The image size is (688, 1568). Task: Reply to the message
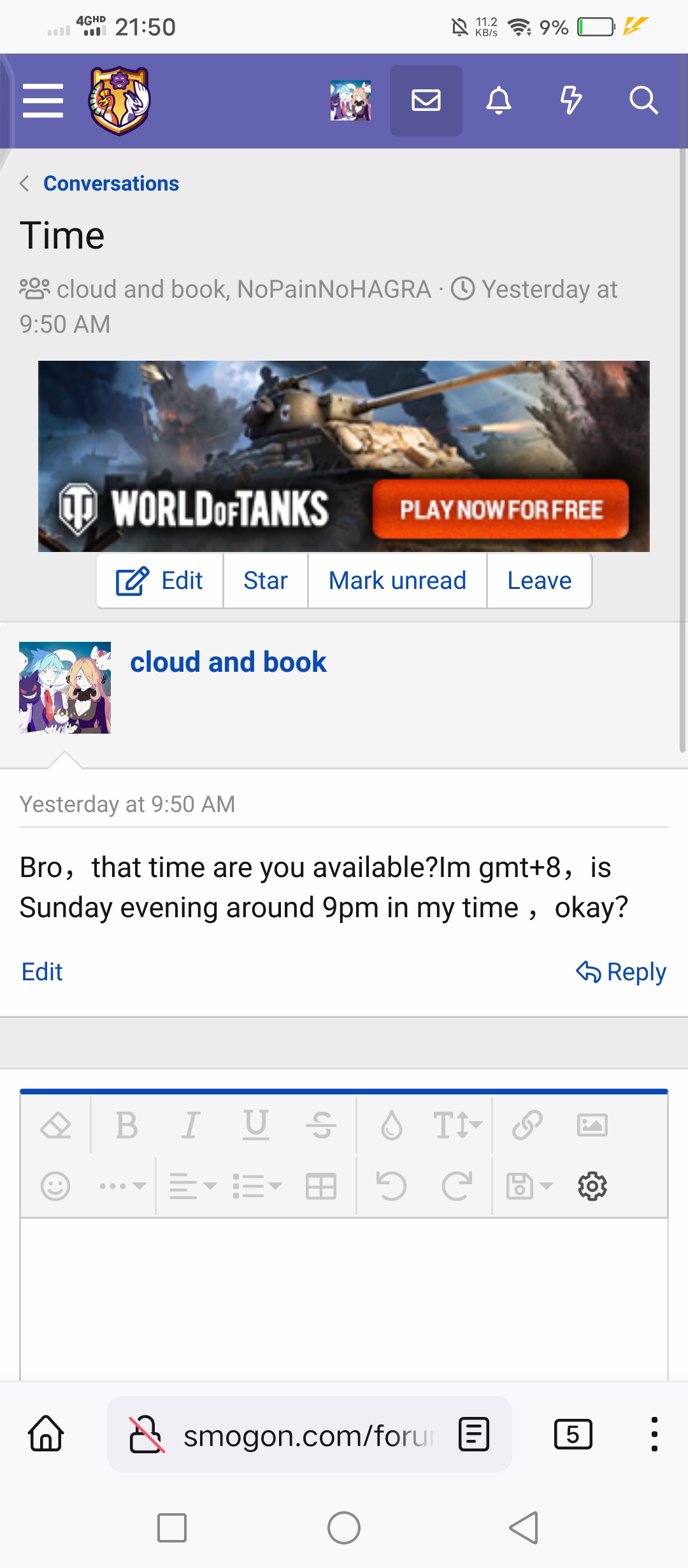click(x=621, y=972)
